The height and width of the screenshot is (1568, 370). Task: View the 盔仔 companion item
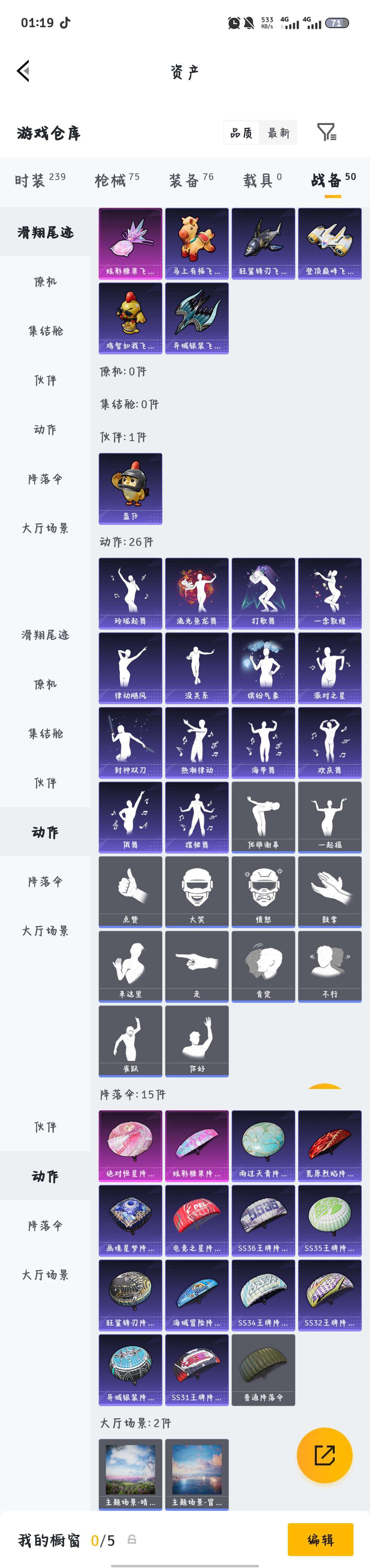tap(131, 488)
